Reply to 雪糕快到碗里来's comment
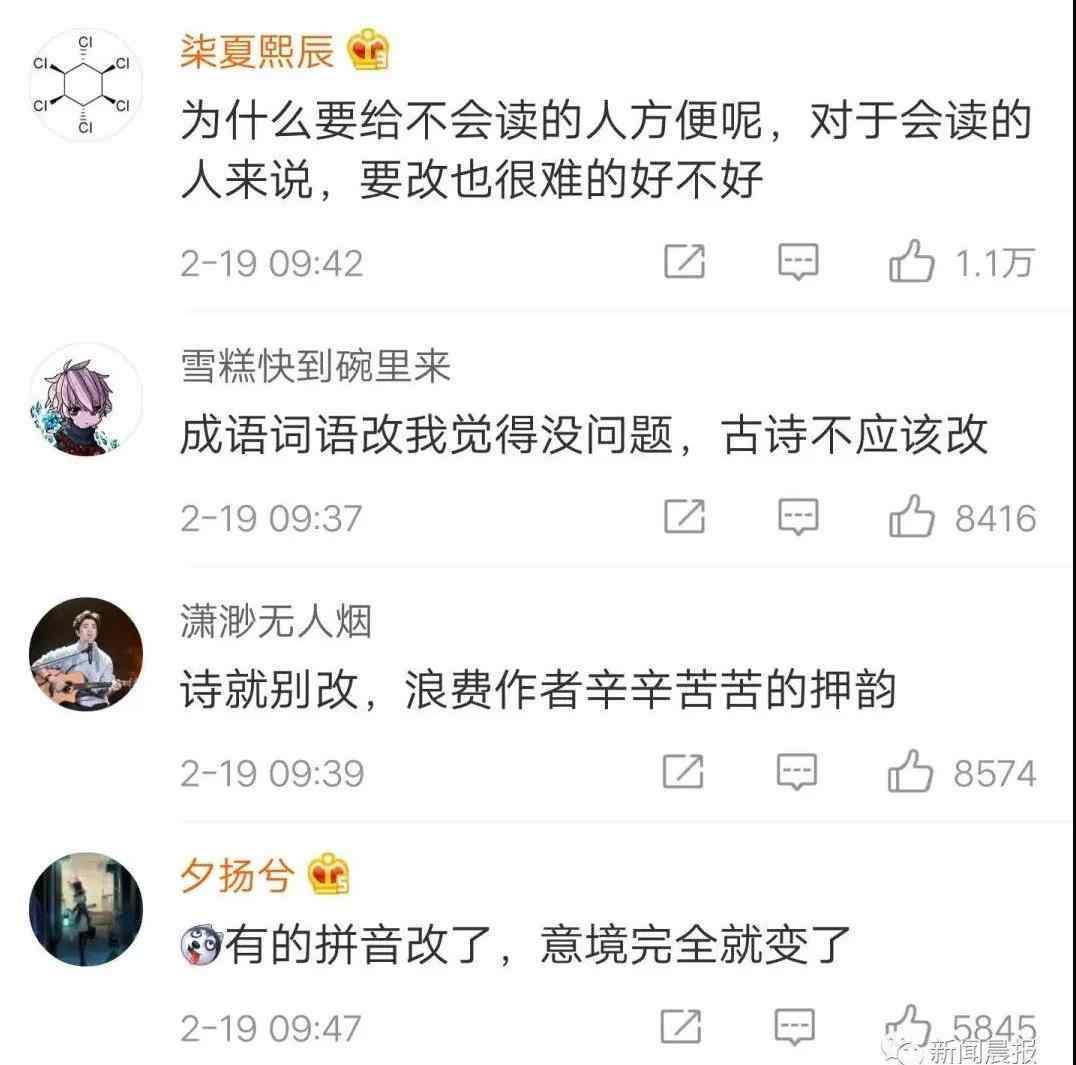Screen dimensions: 1076x1065 click(x=798, y=517)
